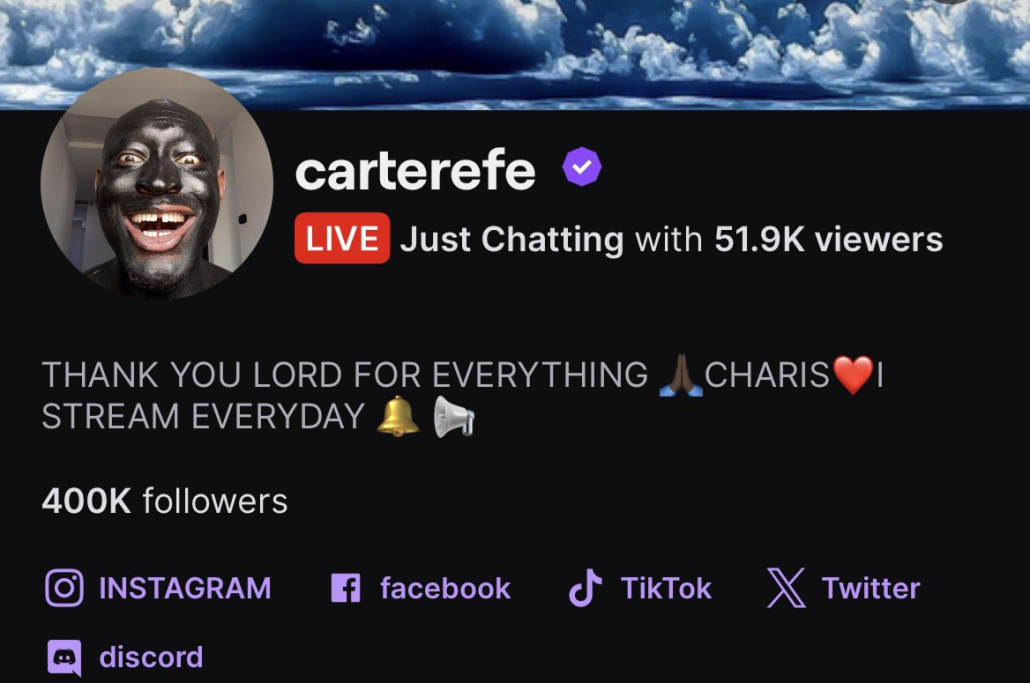
Task: Open the discord social link
Action: [126, 657]
